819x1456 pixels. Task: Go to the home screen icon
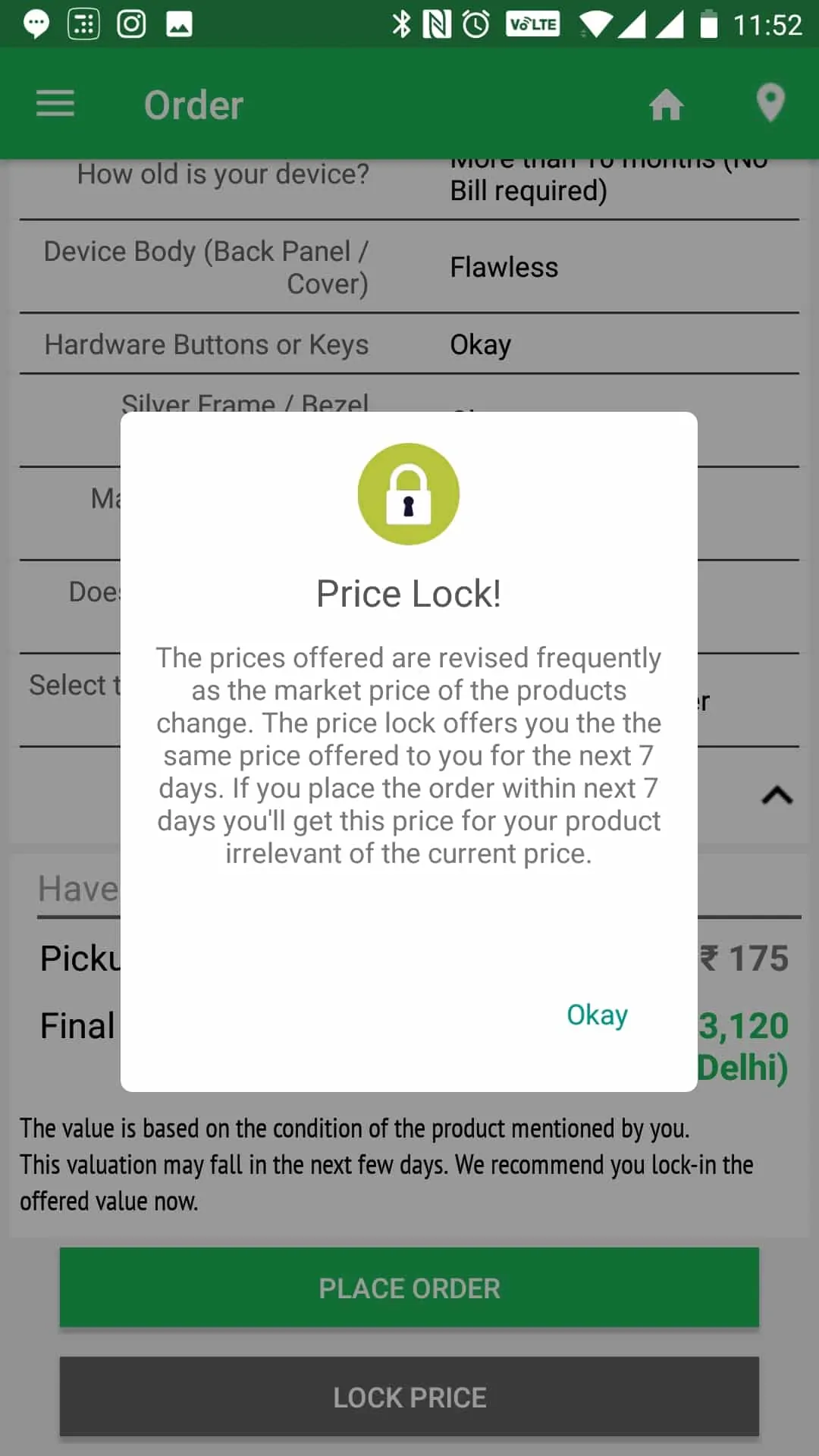click(666, 104)
